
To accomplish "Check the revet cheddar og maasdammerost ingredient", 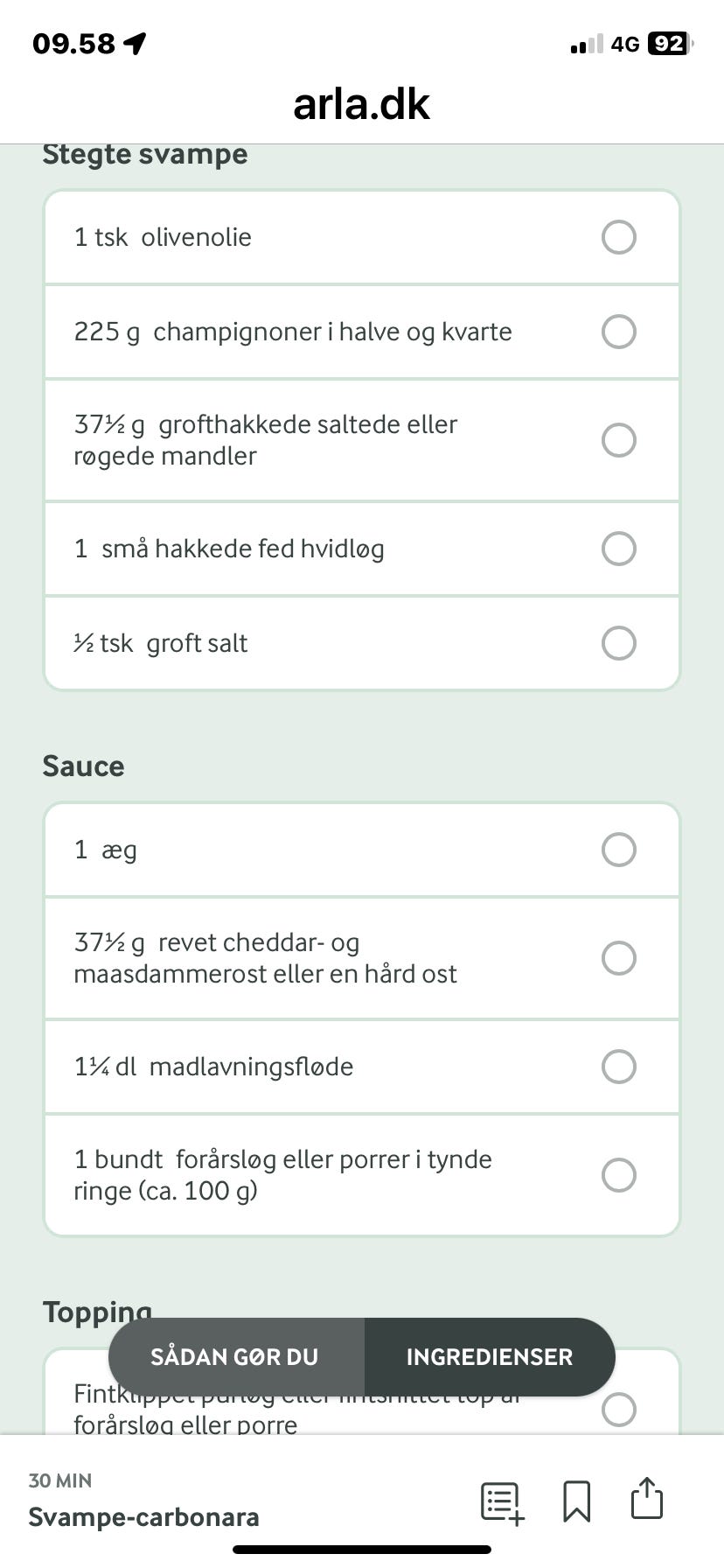I will (619, 958).
